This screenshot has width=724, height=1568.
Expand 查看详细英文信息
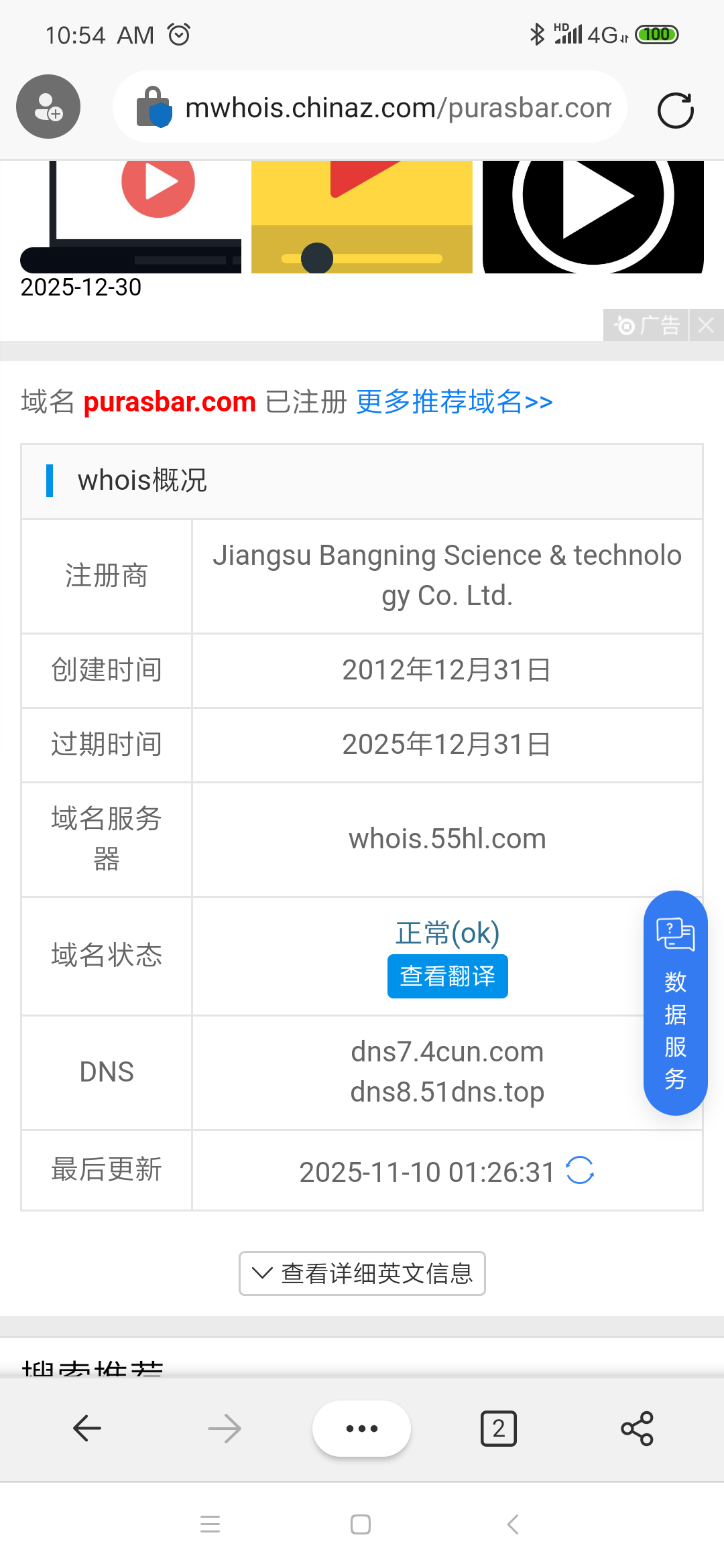[362, 1273]
